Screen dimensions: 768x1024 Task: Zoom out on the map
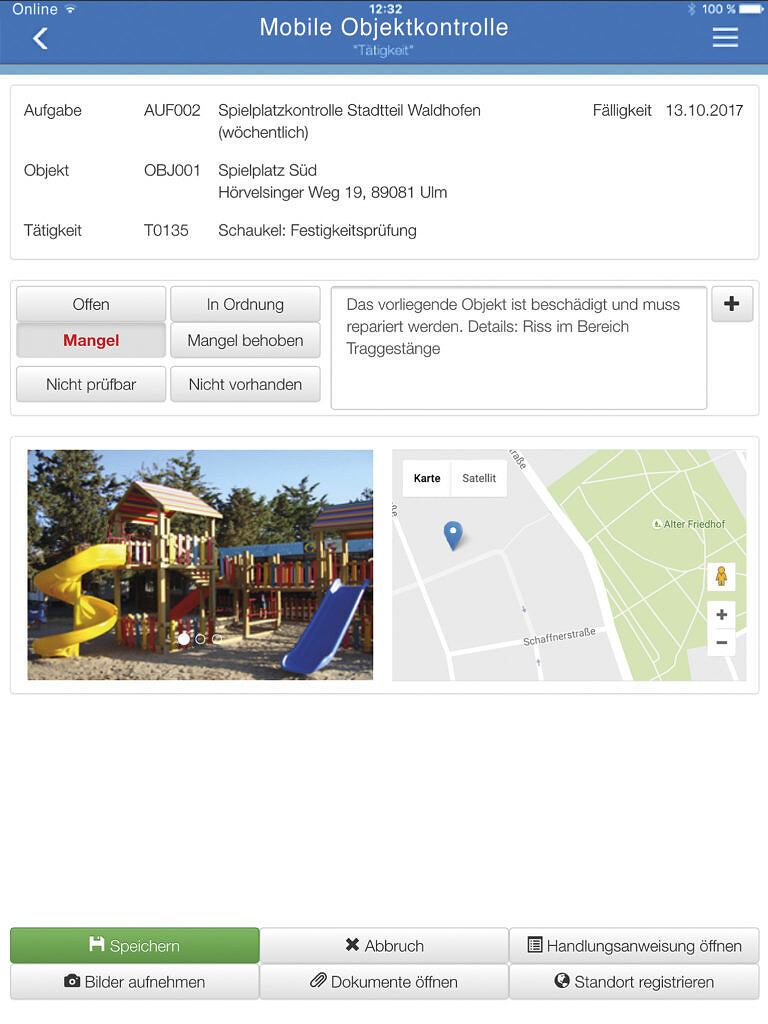point(721,642)
